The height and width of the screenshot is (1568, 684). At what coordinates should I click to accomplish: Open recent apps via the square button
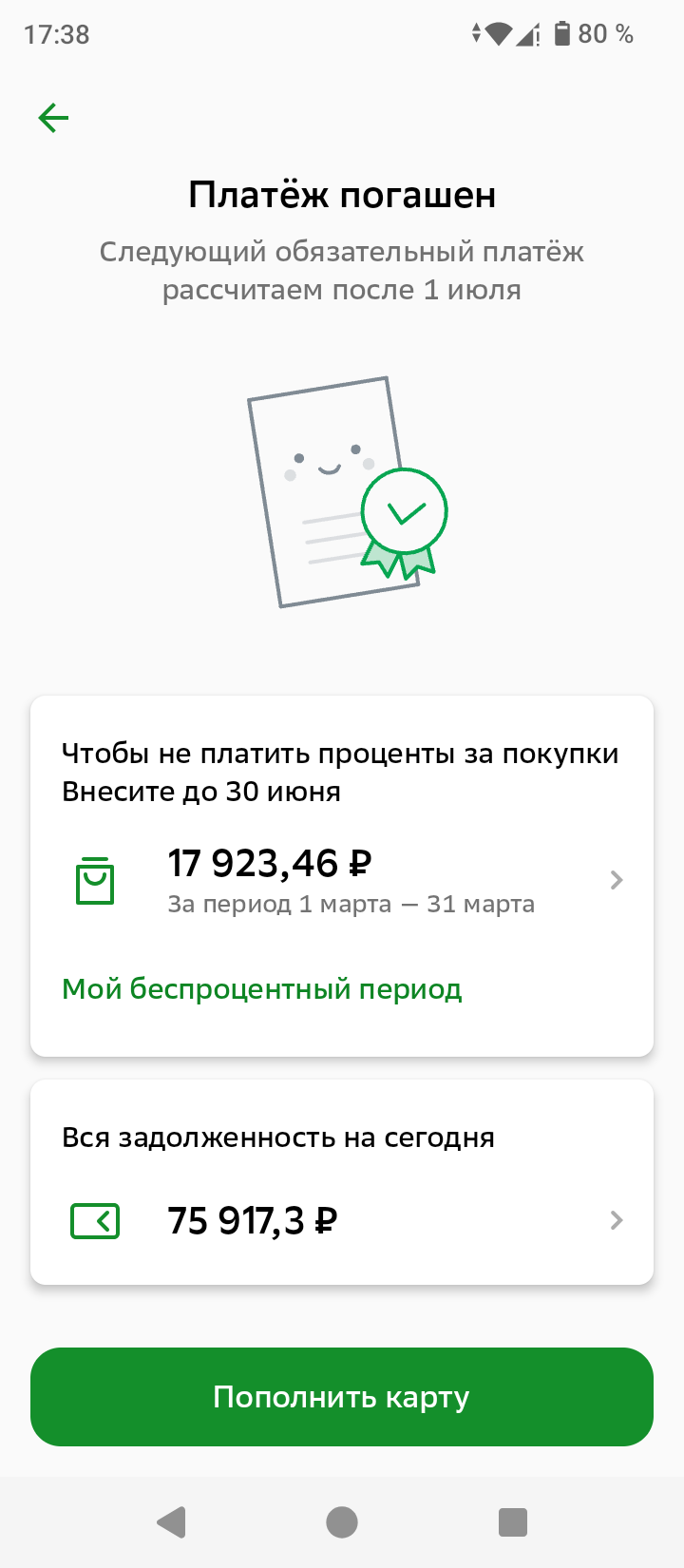tap(512, 1521)
